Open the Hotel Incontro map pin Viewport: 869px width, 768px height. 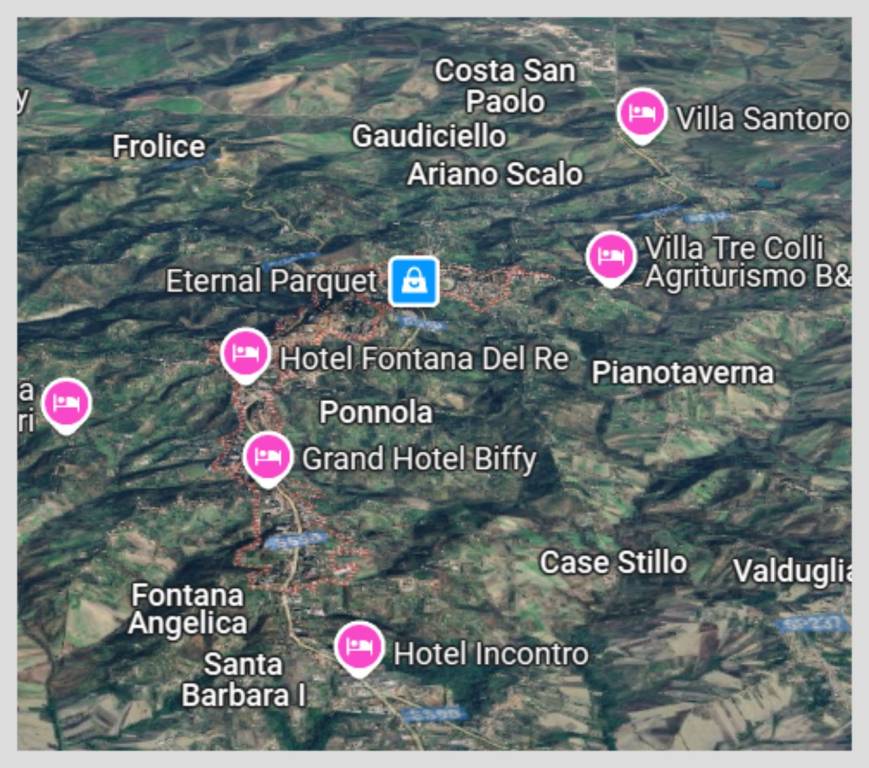click(360, 646)
